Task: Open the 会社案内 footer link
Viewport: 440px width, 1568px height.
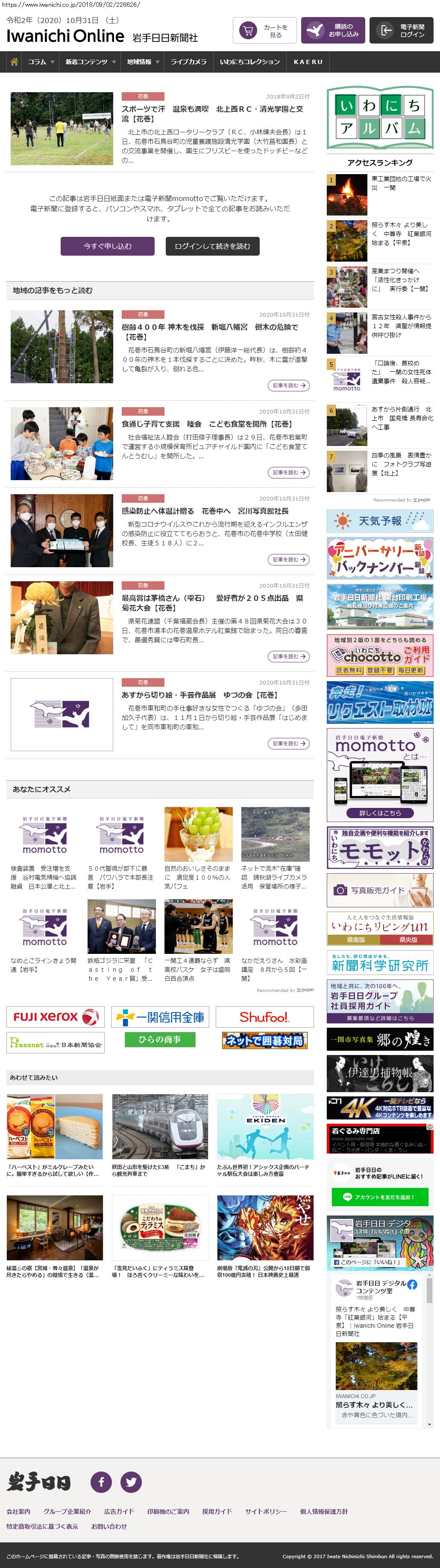Action: (18, 1511)
